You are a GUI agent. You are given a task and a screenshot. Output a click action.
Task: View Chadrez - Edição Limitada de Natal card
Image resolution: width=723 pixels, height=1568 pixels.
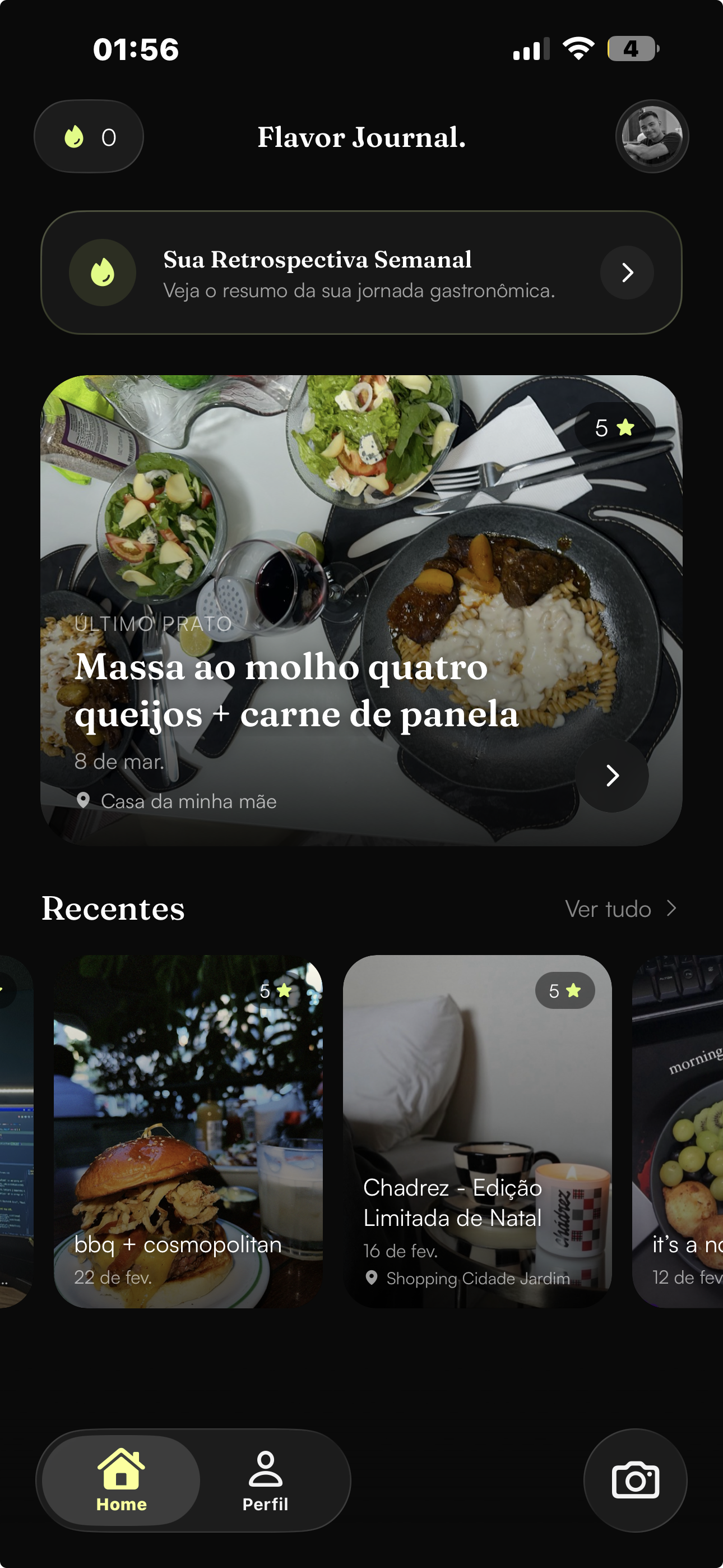click(477, 1131)
